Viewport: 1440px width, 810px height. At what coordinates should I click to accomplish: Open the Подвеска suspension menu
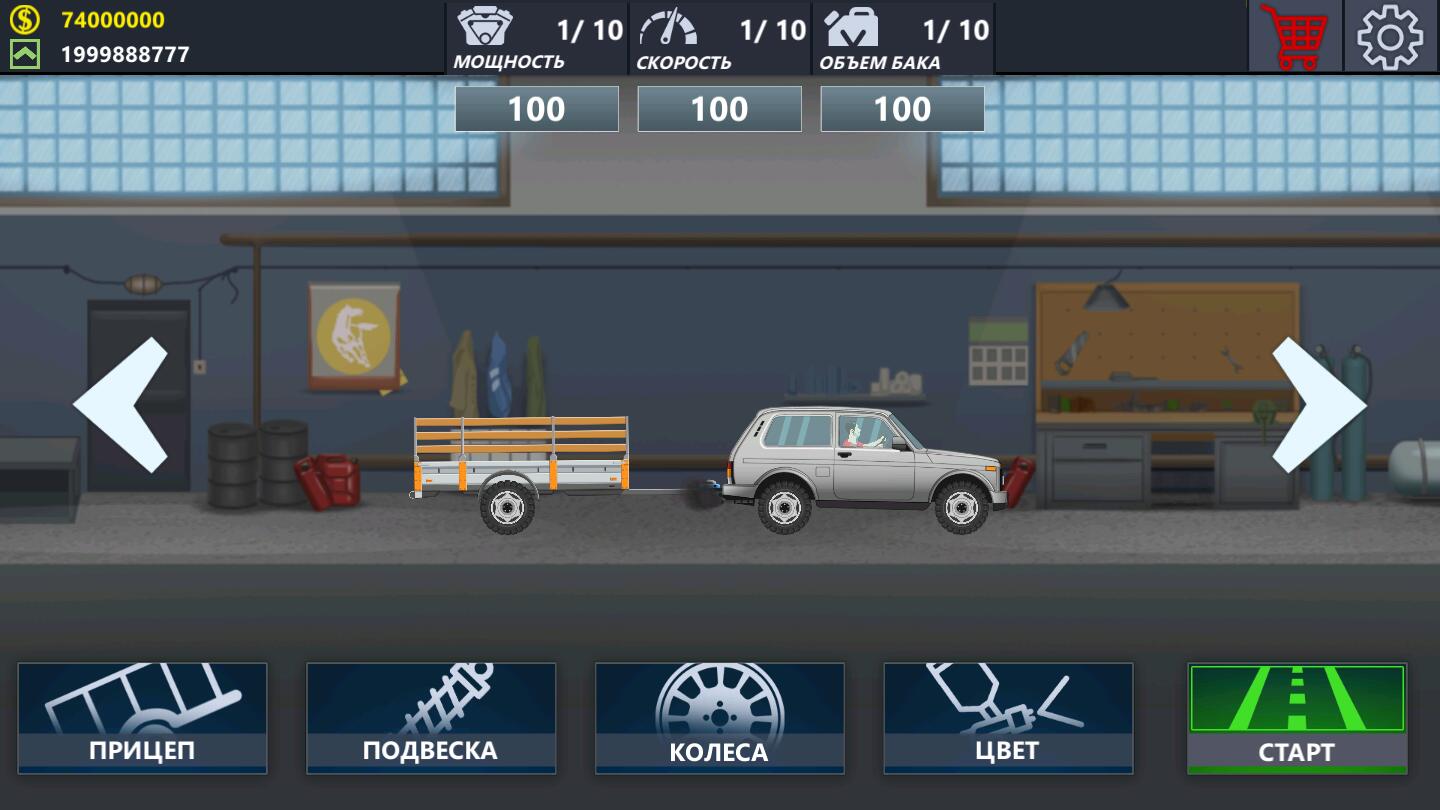tap(431, 718)
